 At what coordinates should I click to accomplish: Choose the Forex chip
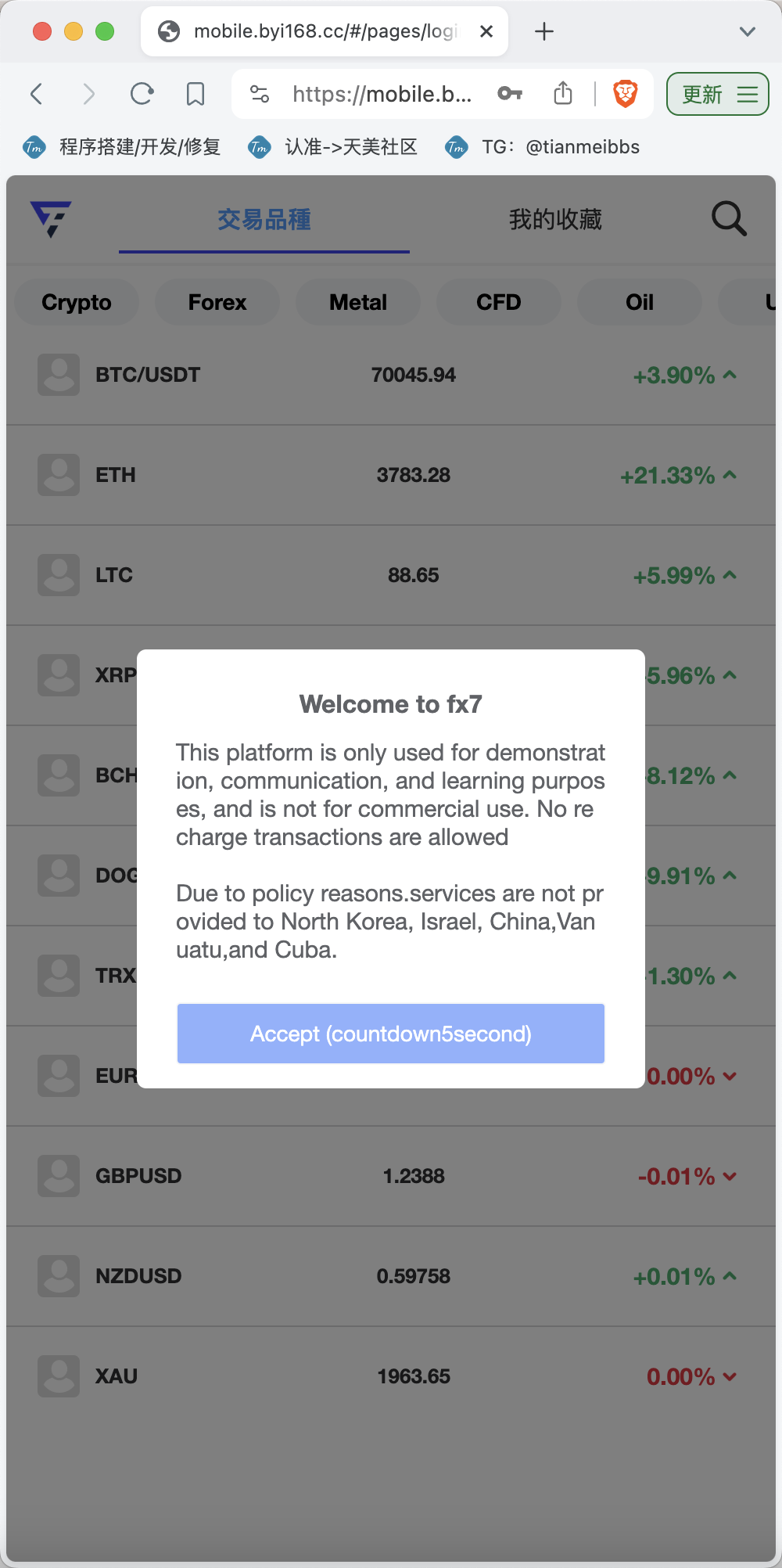[x=217, y=302]
